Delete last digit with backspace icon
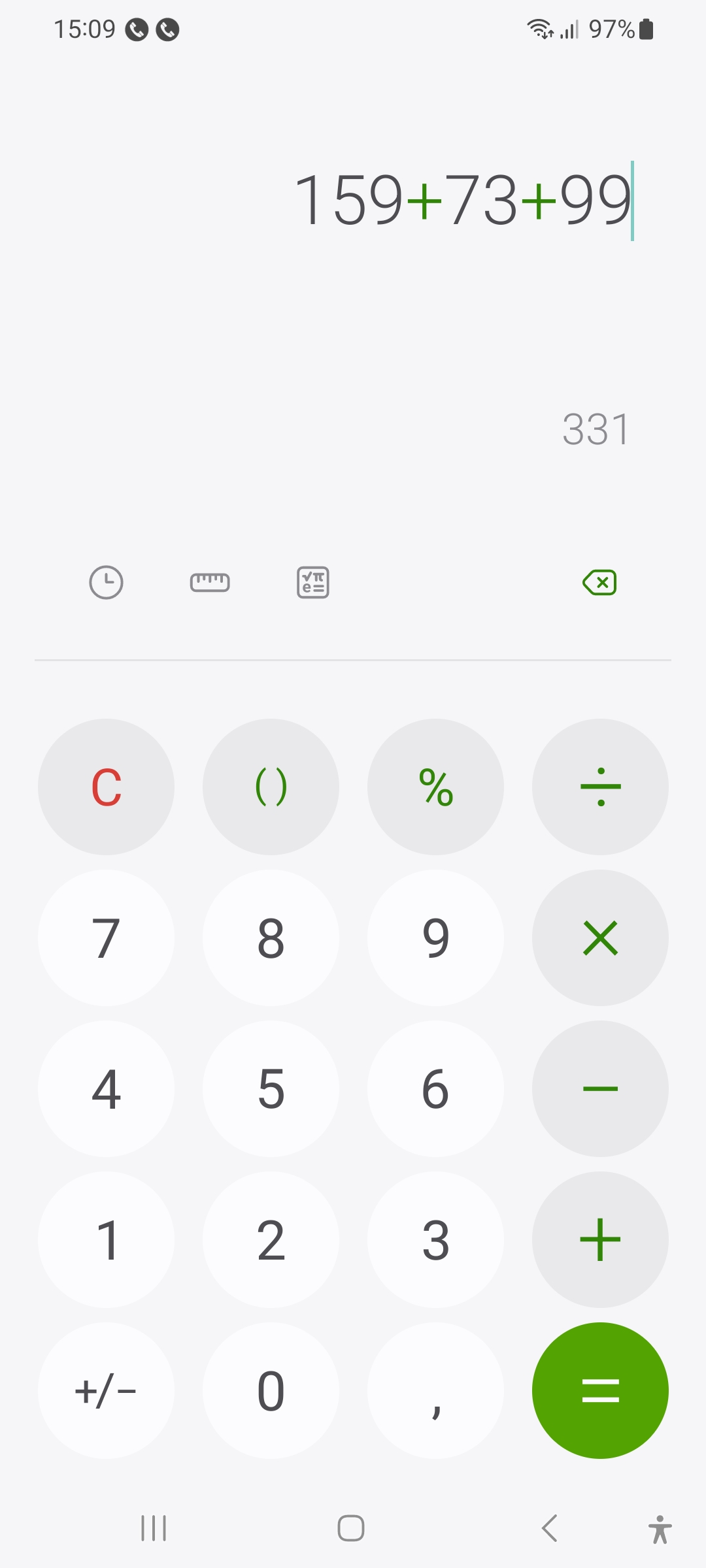Viewport: 706px width, 1568px height. click(599, 582)
